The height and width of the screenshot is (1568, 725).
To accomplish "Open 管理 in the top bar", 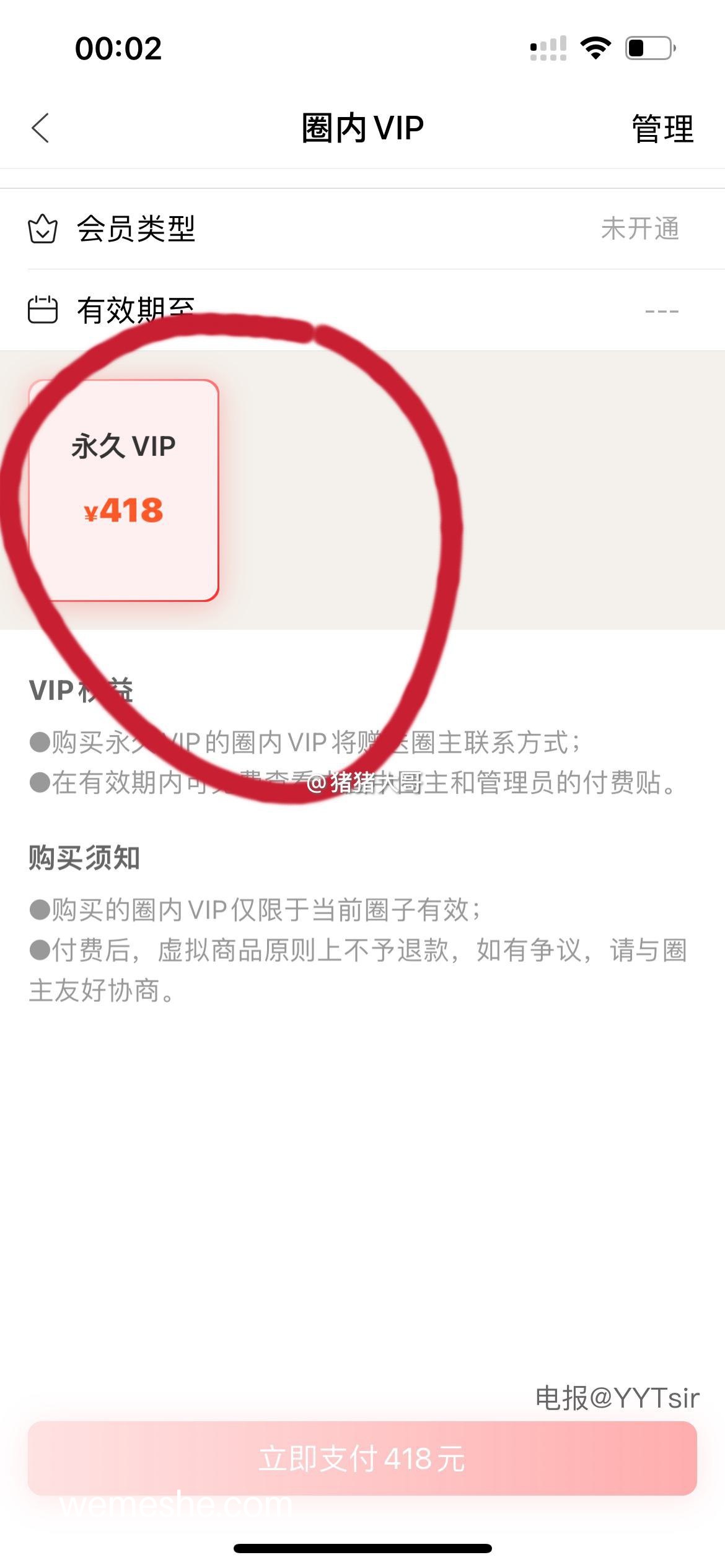I will tap(662, 129).
